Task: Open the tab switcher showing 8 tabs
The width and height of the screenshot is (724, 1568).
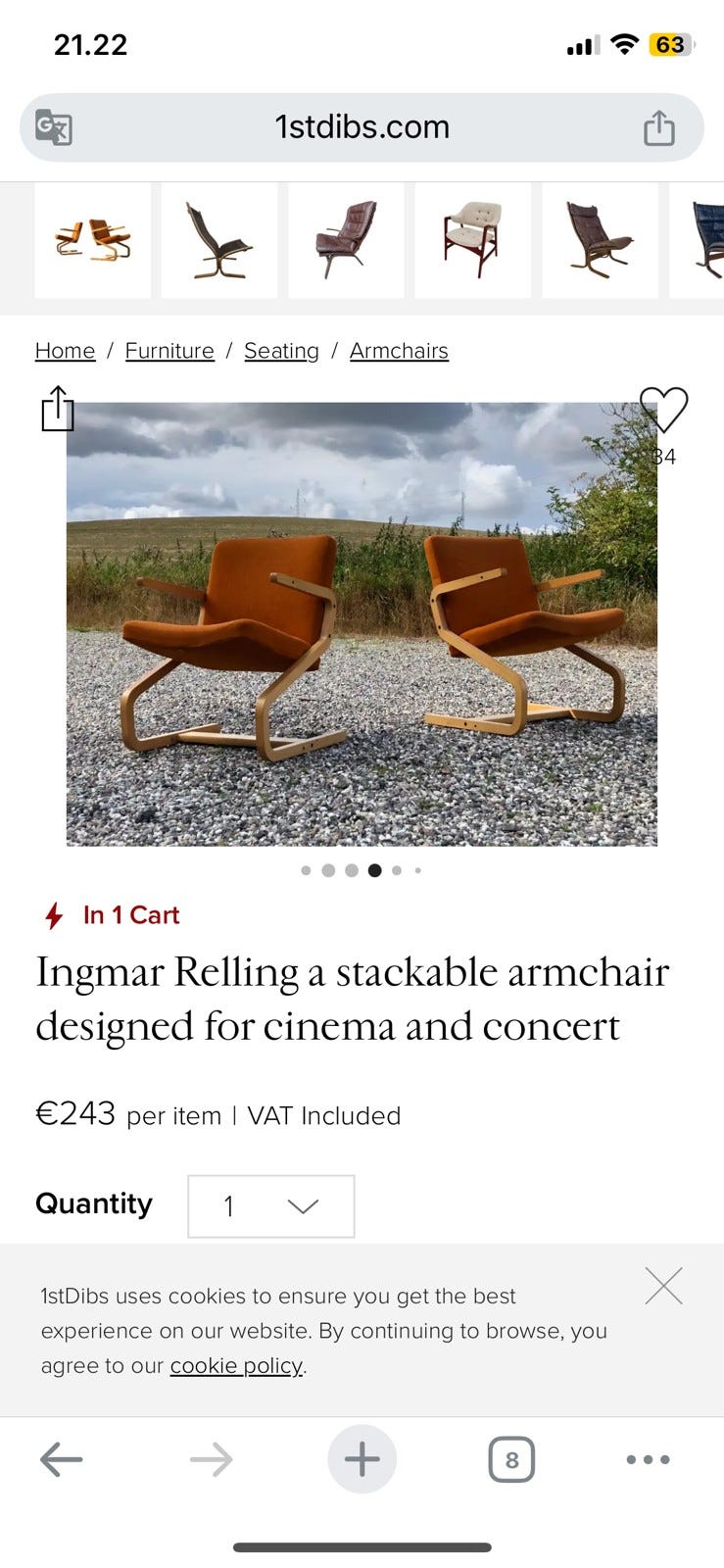Action: 511,1459
